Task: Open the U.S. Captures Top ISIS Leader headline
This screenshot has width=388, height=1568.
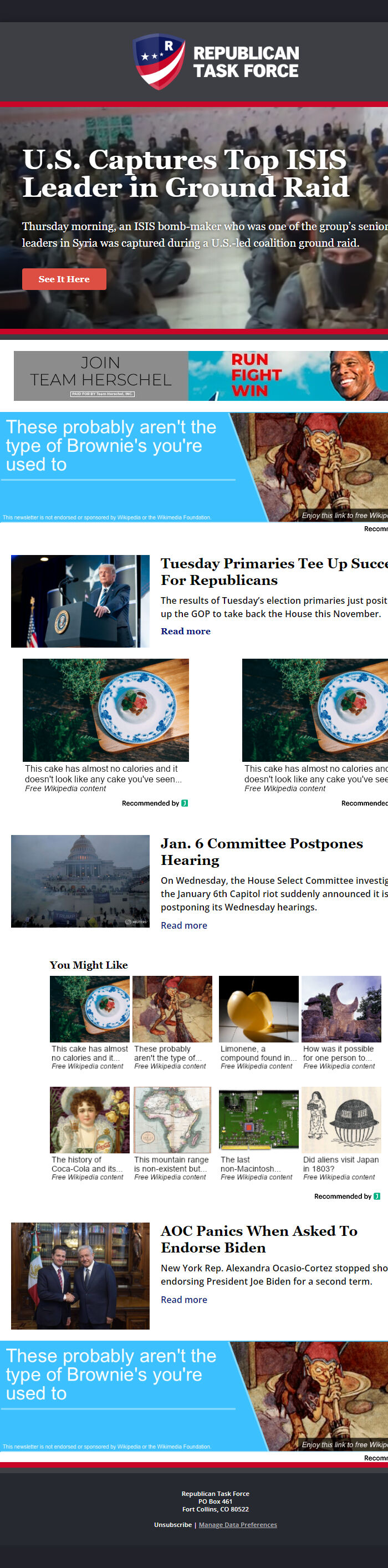Action: tap(186, 174)
